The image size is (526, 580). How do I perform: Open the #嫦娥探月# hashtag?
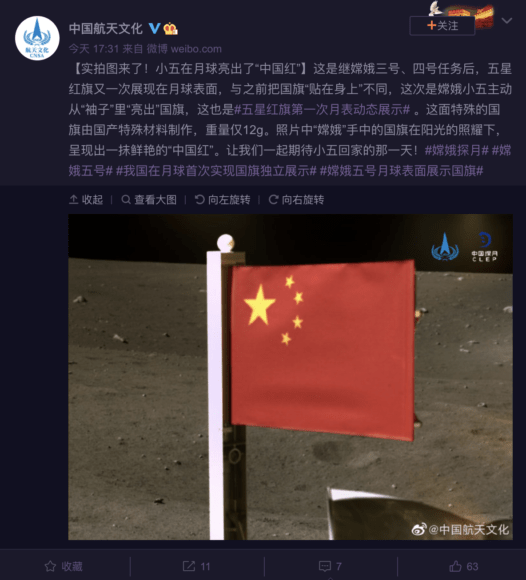(x=456, y=151)
